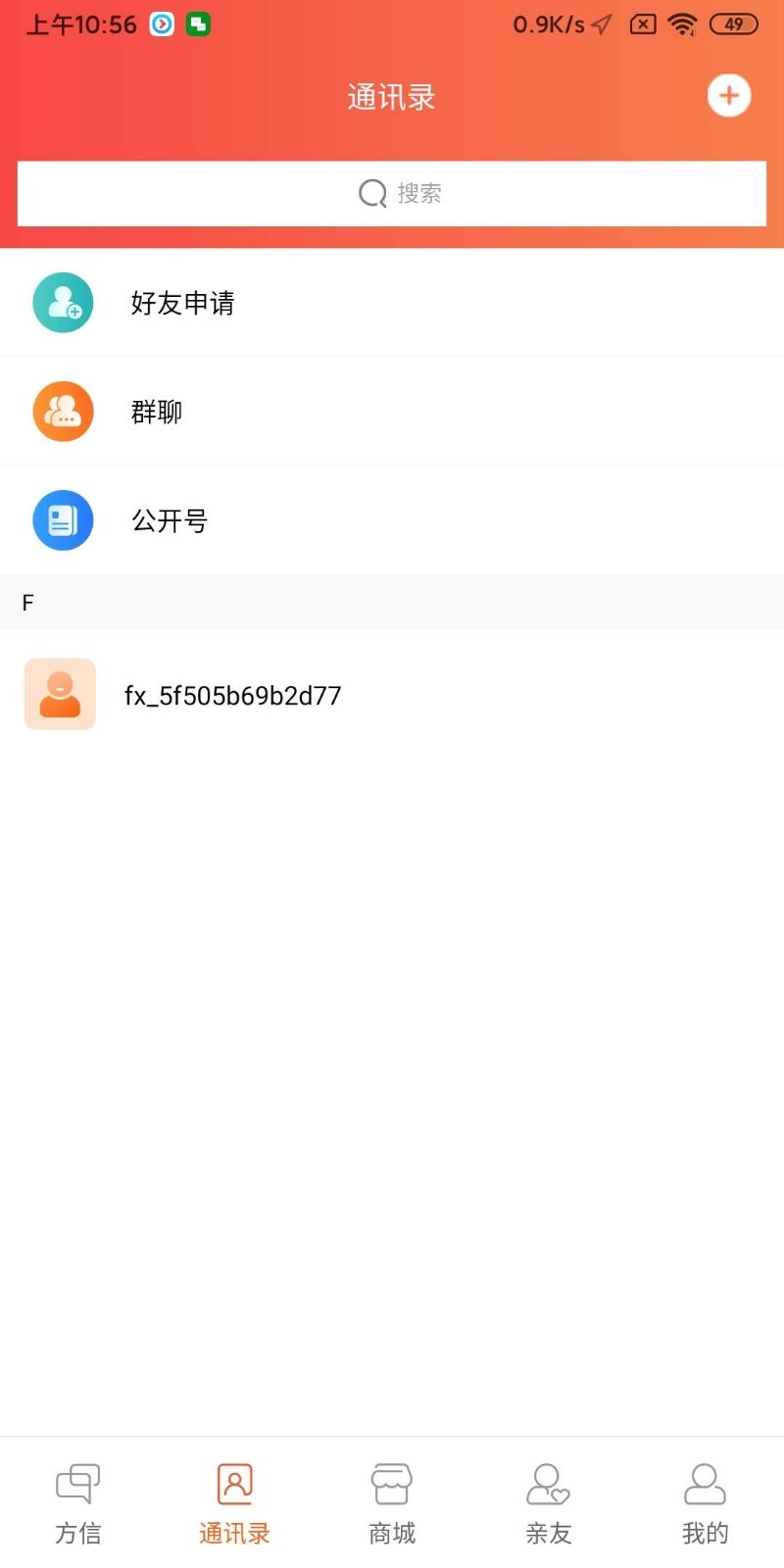
Task: Tap the battery indicator showing 49
Action: [x=733, y=24]
